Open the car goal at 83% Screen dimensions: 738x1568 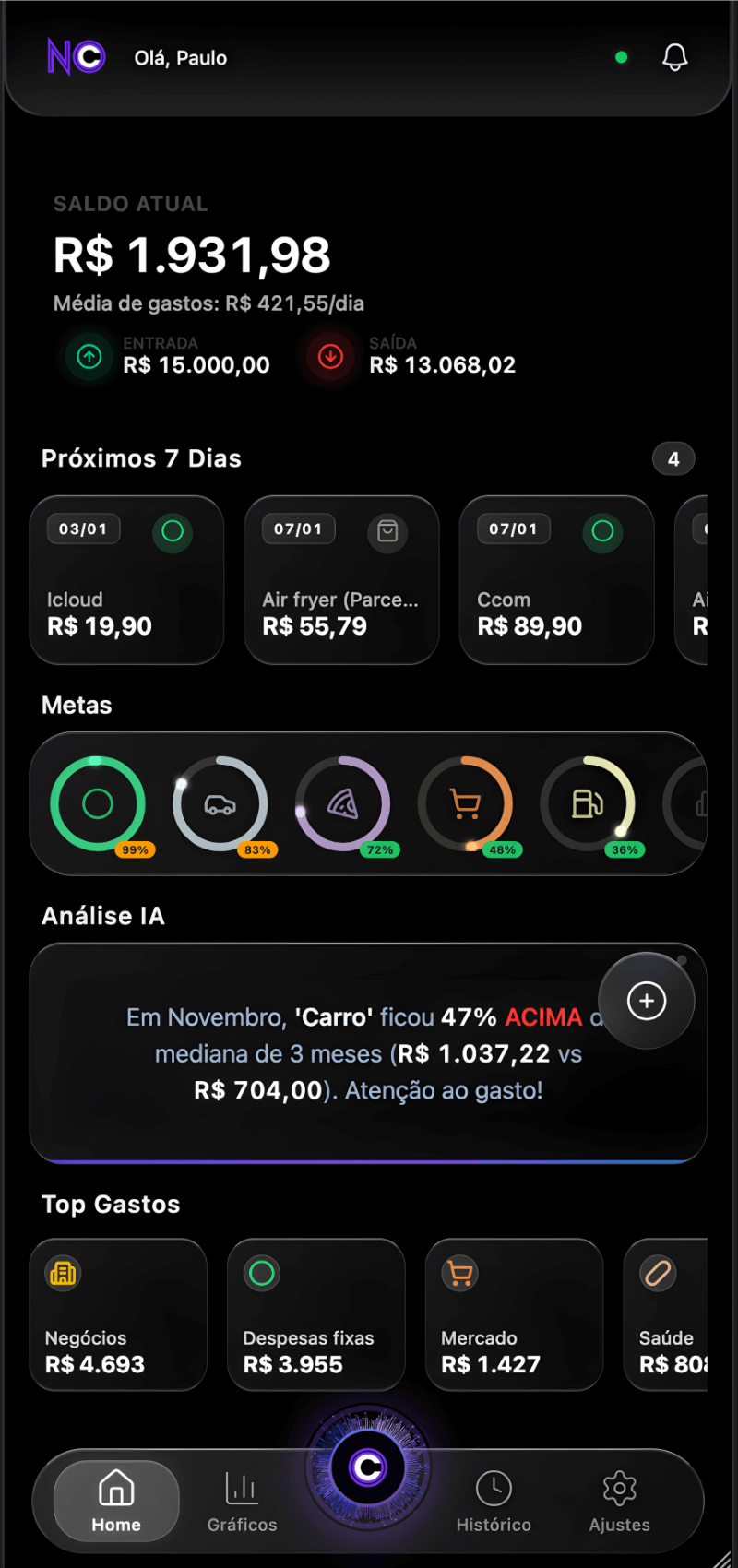pyautogui.click(x=220, y=804)
